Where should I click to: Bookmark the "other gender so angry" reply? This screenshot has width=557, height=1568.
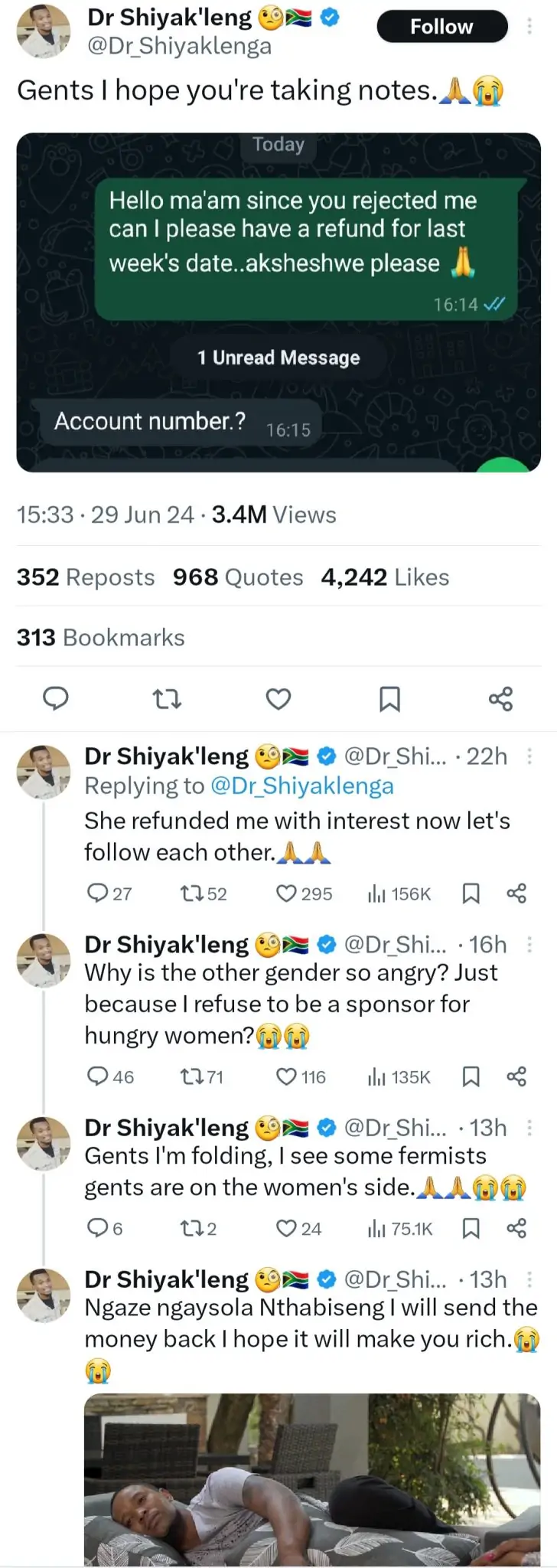tap(471, 1076)
